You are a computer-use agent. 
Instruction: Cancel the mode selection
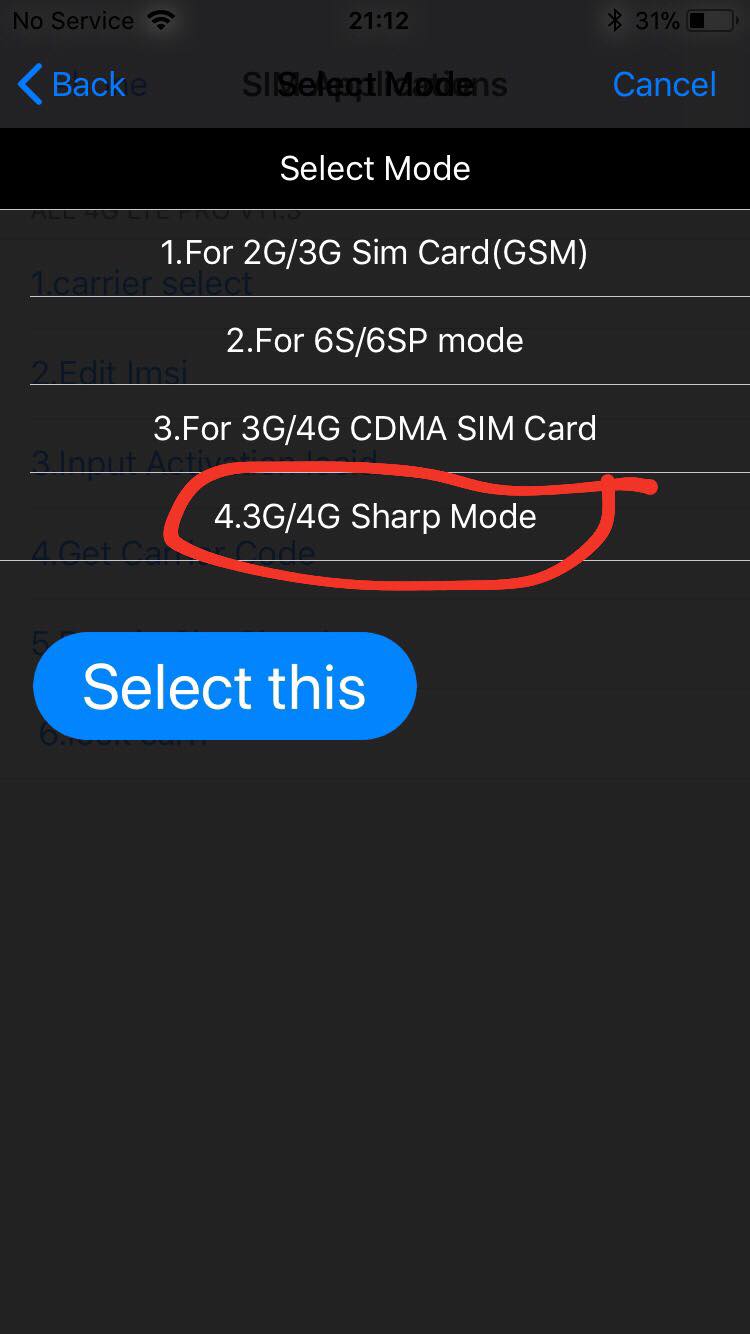coord(664,85)
